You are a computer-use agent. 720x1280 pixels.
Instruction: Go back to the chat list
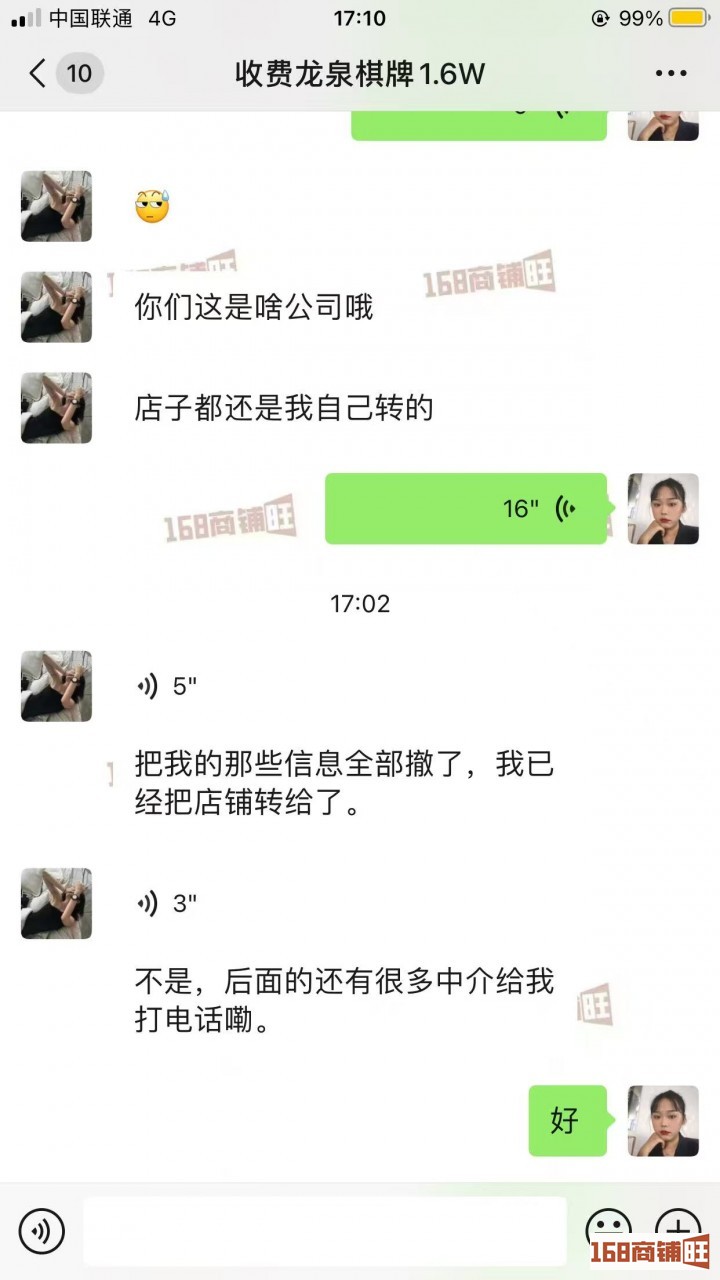tap(38, 73)
